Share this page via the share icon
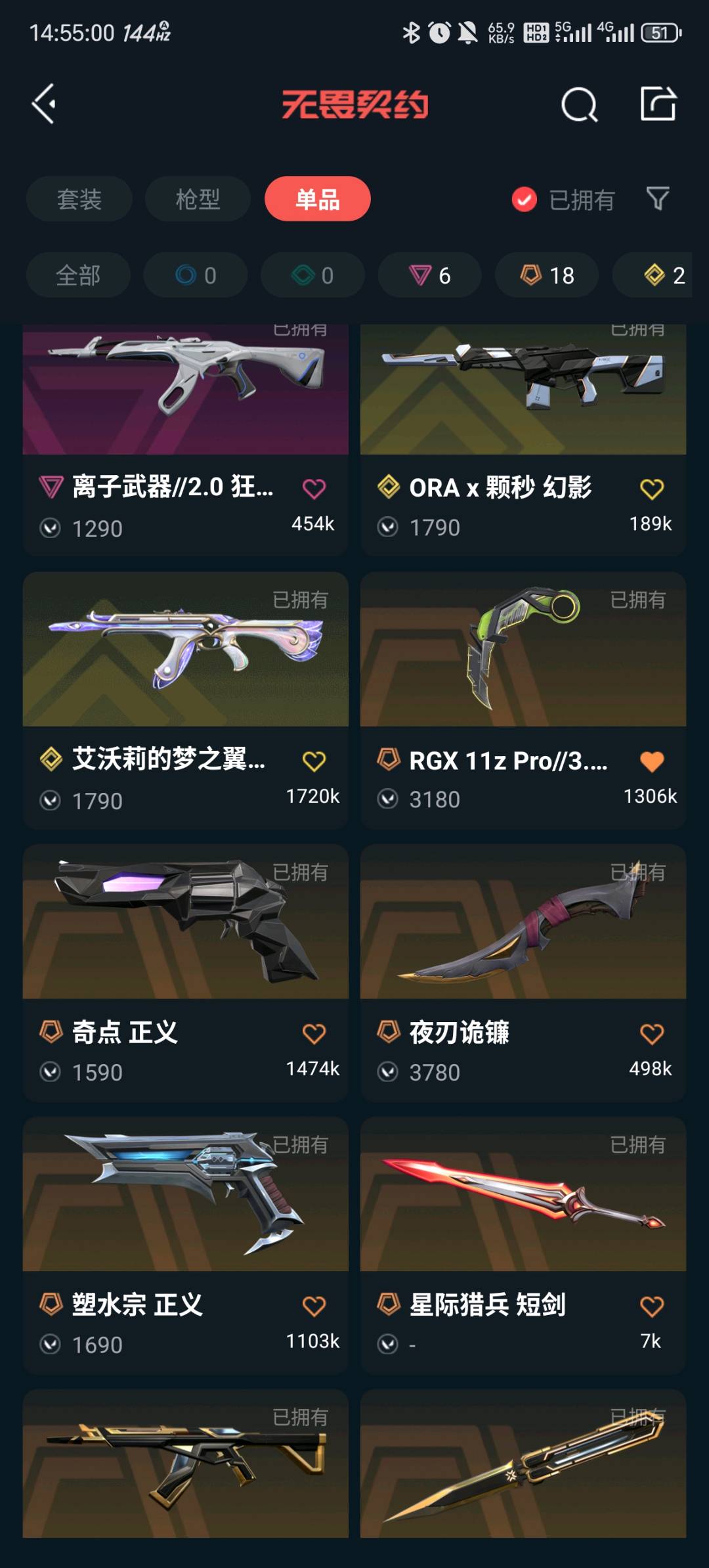The image size is (709, 1568). pos(658,104)
